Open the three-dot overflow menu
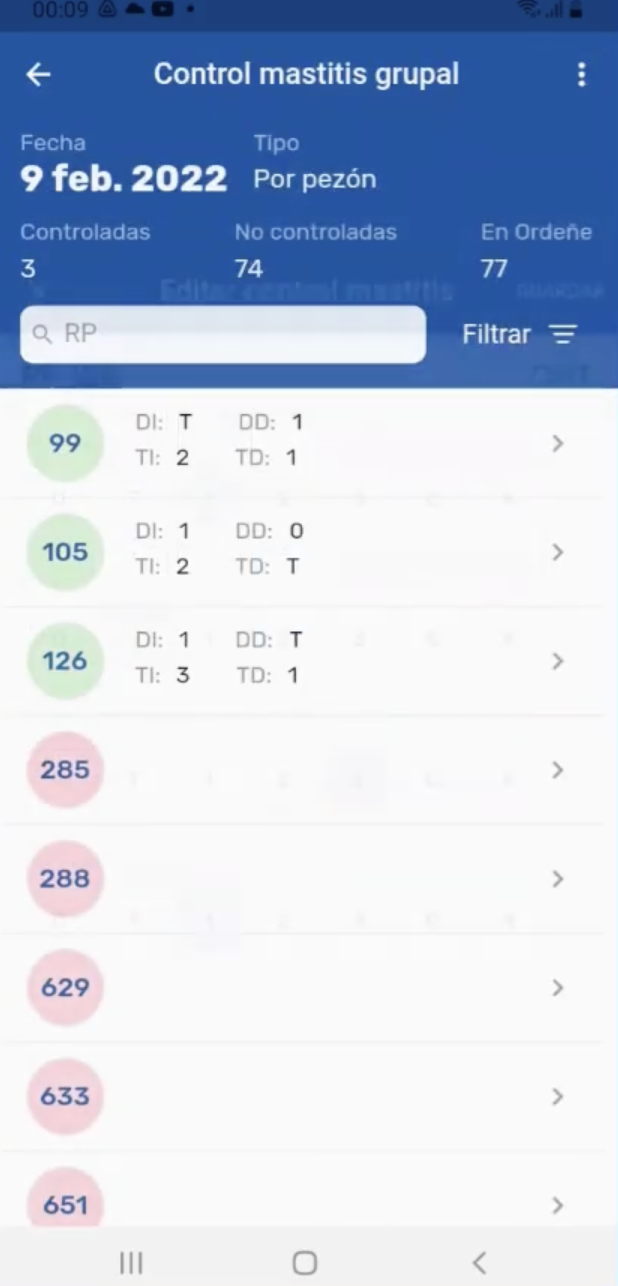Image resolution: width=618 pixels, height=1286 pixels. coord(581,75)
